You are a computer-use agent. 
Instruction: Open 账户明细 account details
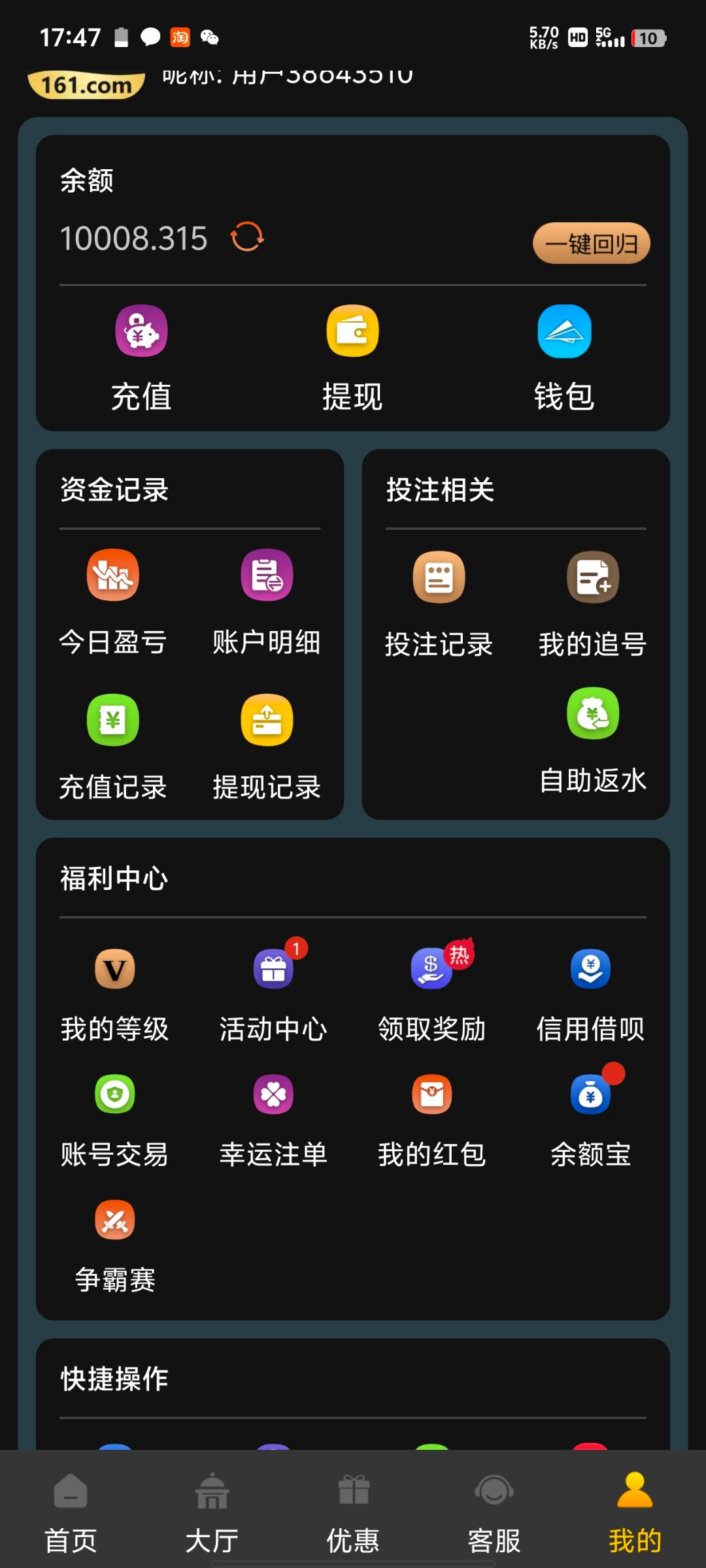click(267, 601)
